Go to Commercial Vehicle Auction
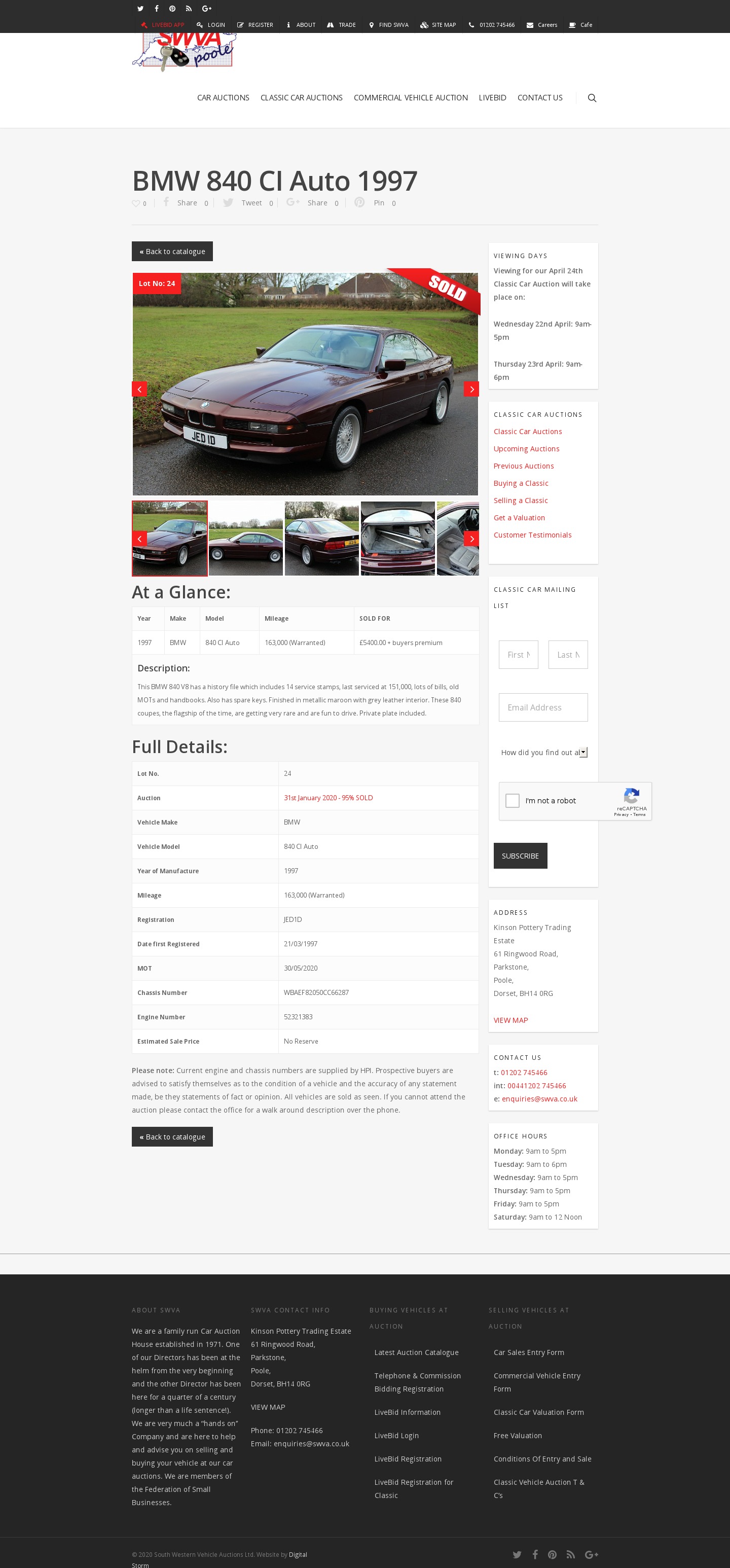Screen dimensions: 730x1568 click(x=410, y=98)
